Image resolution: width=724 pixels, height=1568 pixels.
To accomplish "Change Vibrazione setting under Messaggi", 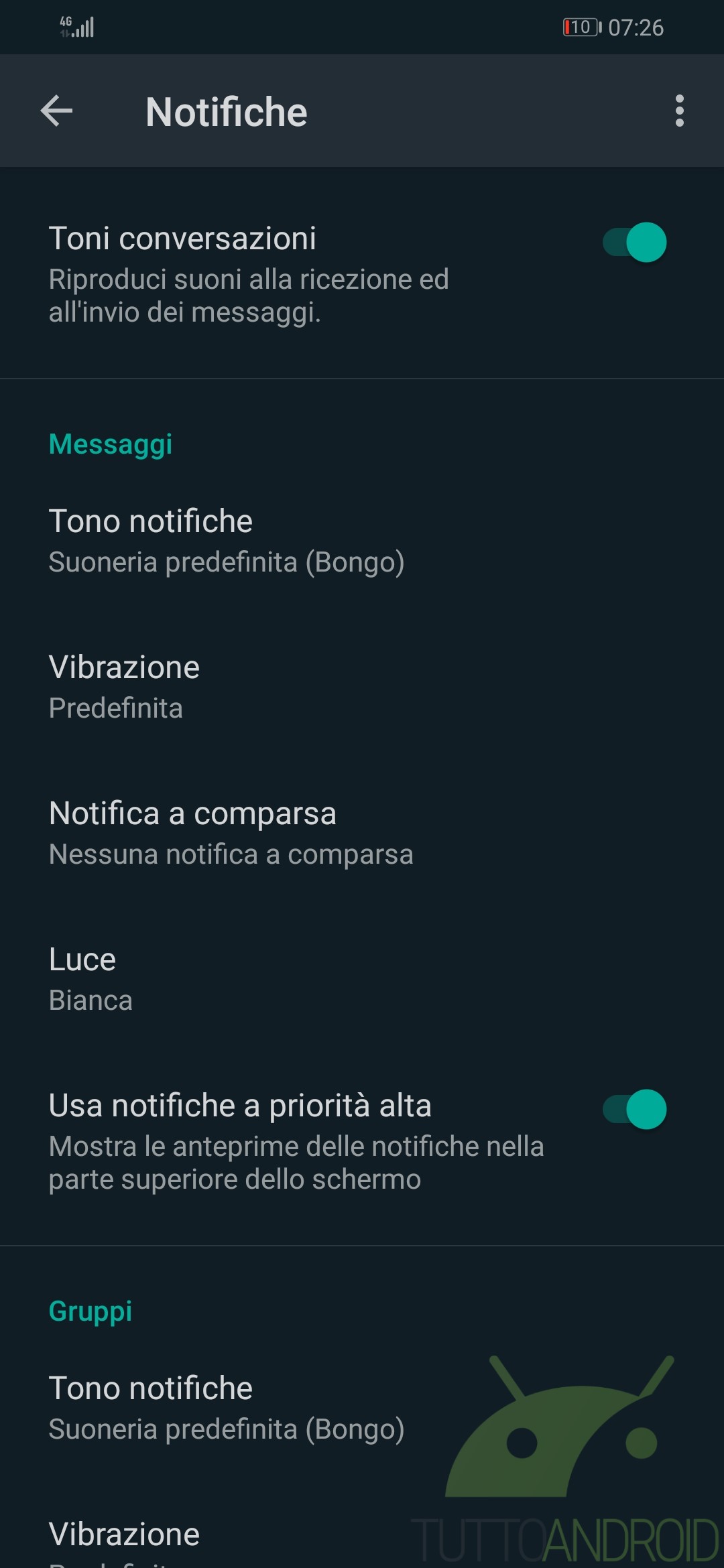I will [x=125, y=687].
